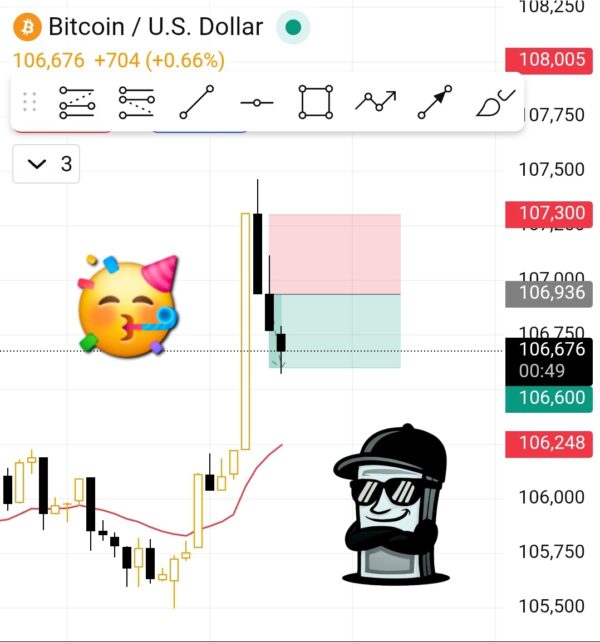Viewport: 600px width, 642px height.
Task: Pick the arrow drawing tool
Action: click(434, 102)
